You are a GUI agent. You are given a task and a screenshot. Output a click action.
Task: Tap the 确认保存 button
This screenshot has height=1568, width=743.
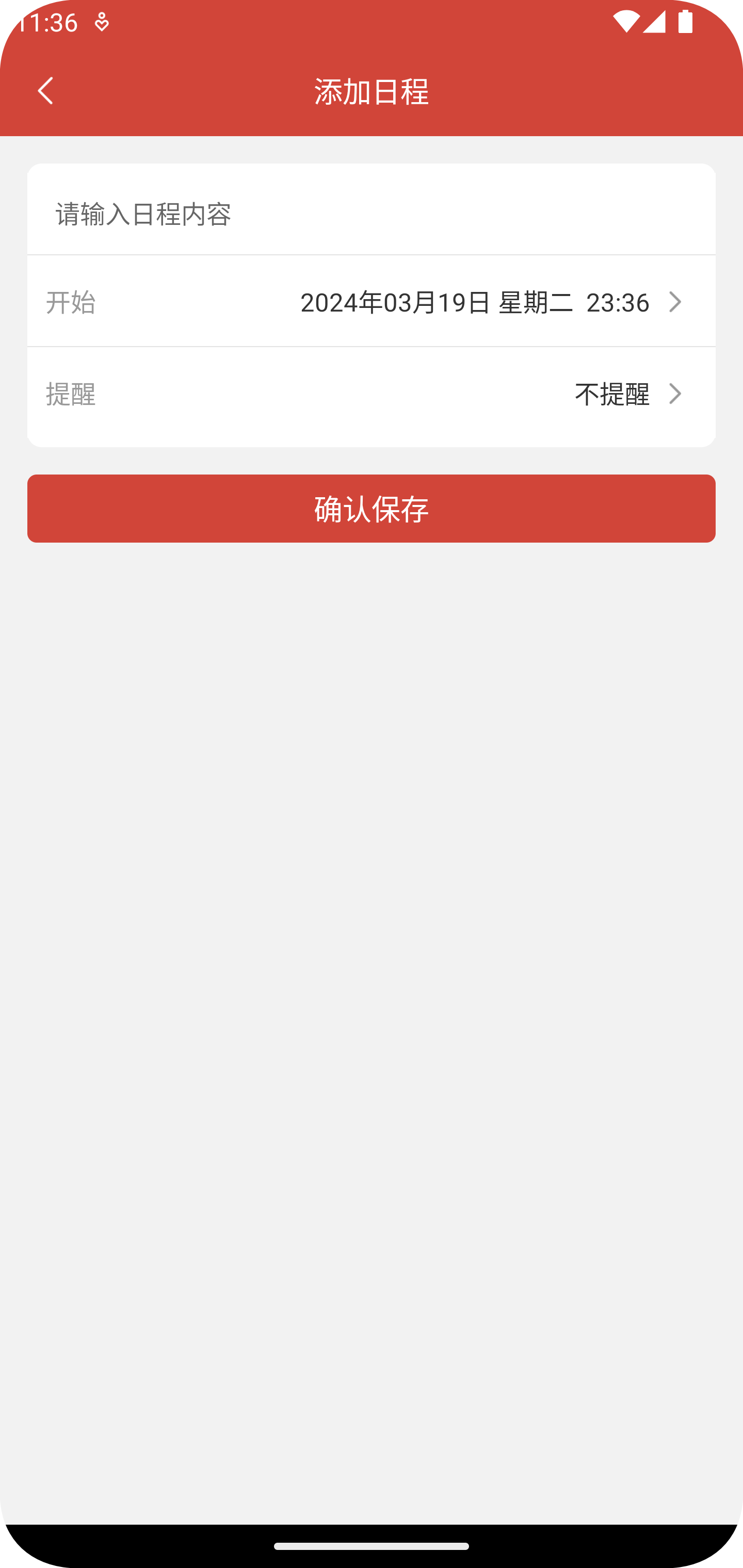(370, 509)
